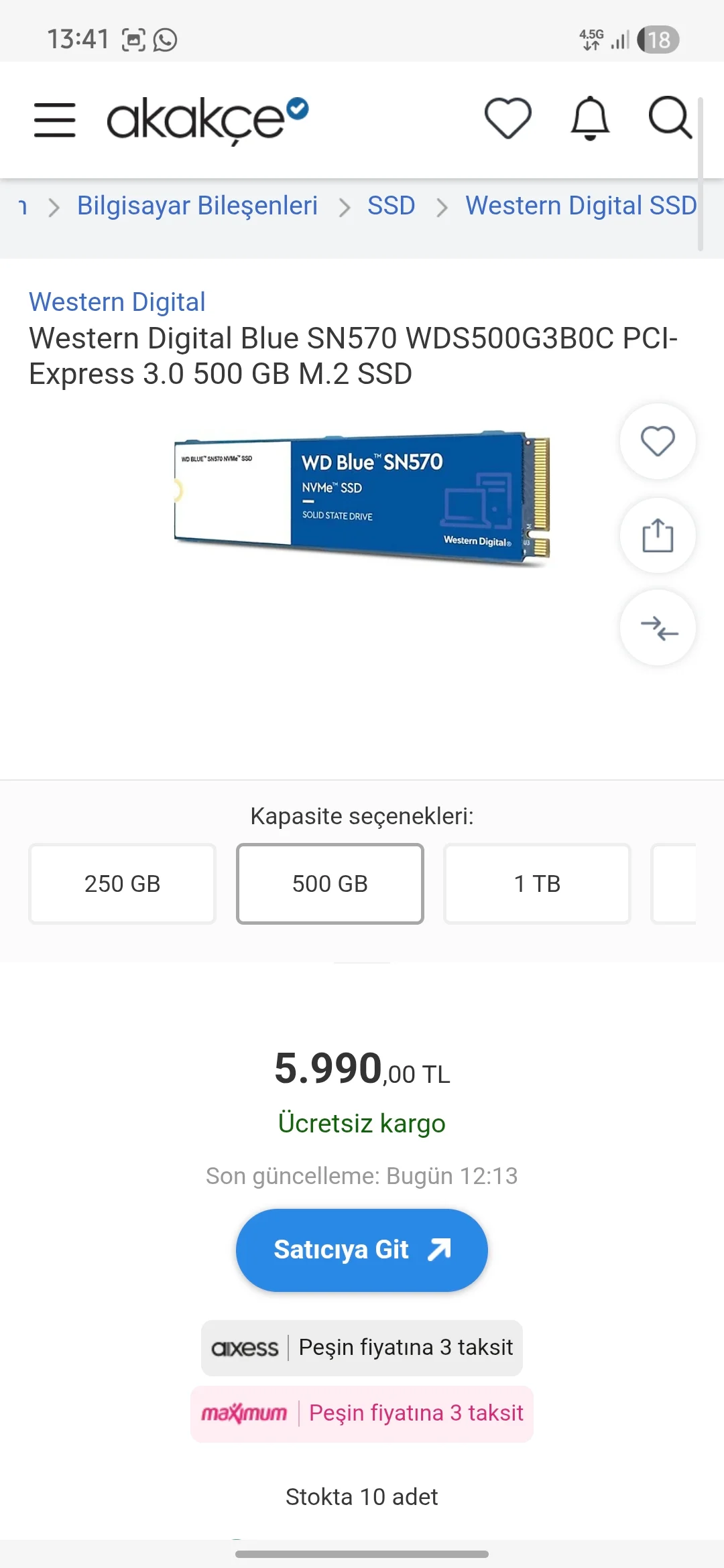Open the search icon

pos(670,119)
